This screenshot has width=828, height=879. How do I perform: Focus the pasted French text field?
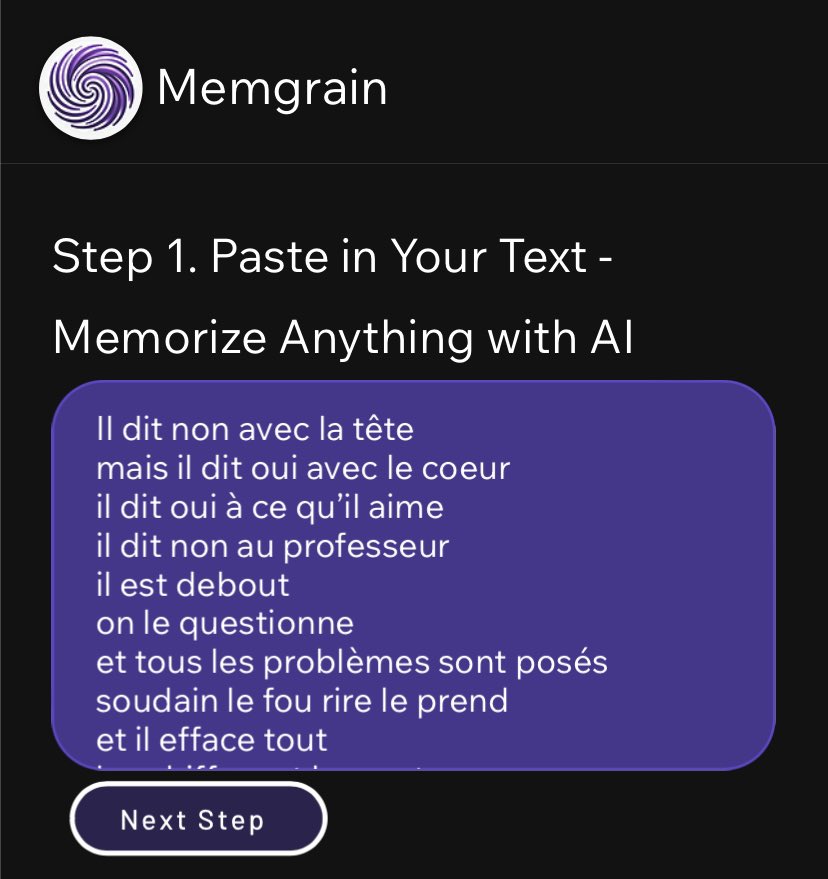click(413, 575)
